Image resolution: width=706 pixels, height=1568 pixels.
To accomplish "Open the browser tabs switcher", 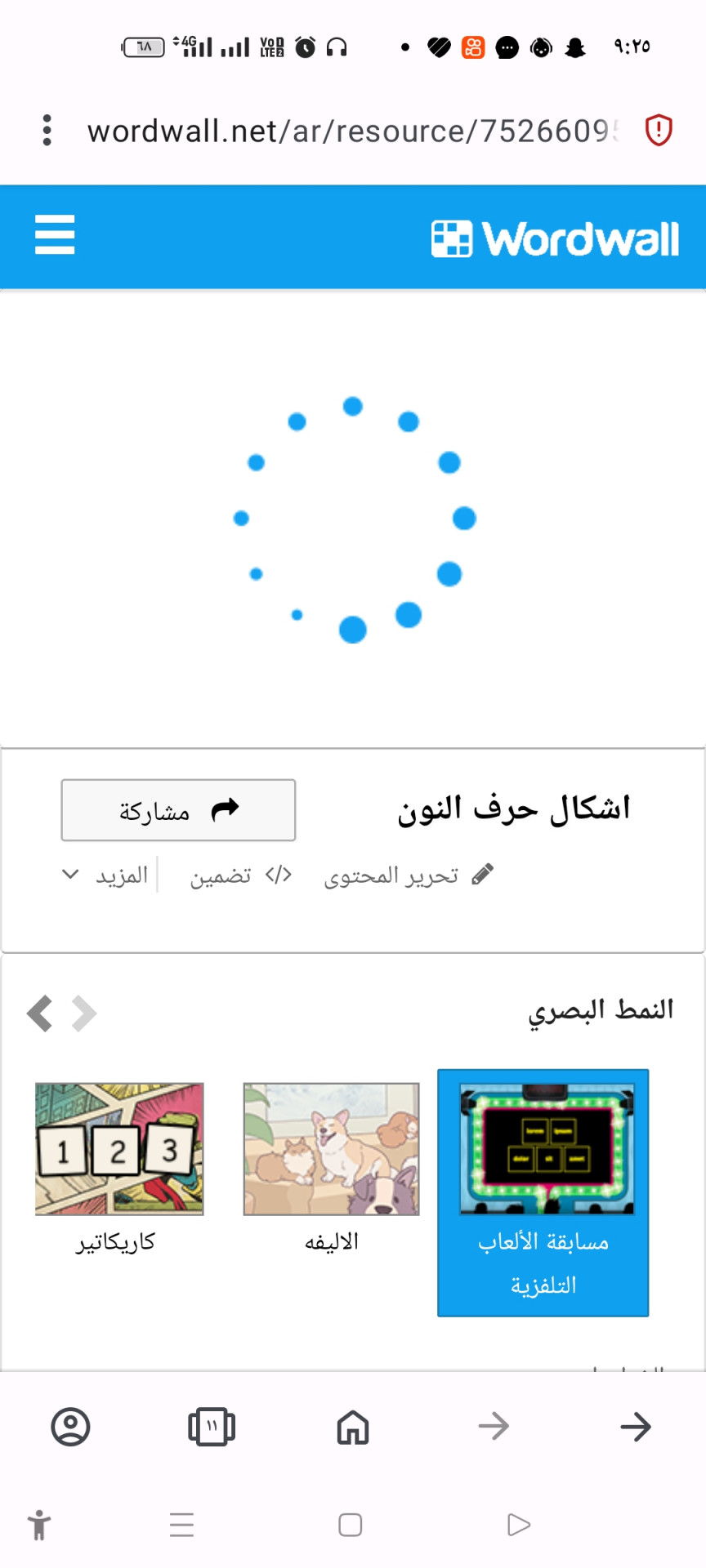I will (212, 1427).
